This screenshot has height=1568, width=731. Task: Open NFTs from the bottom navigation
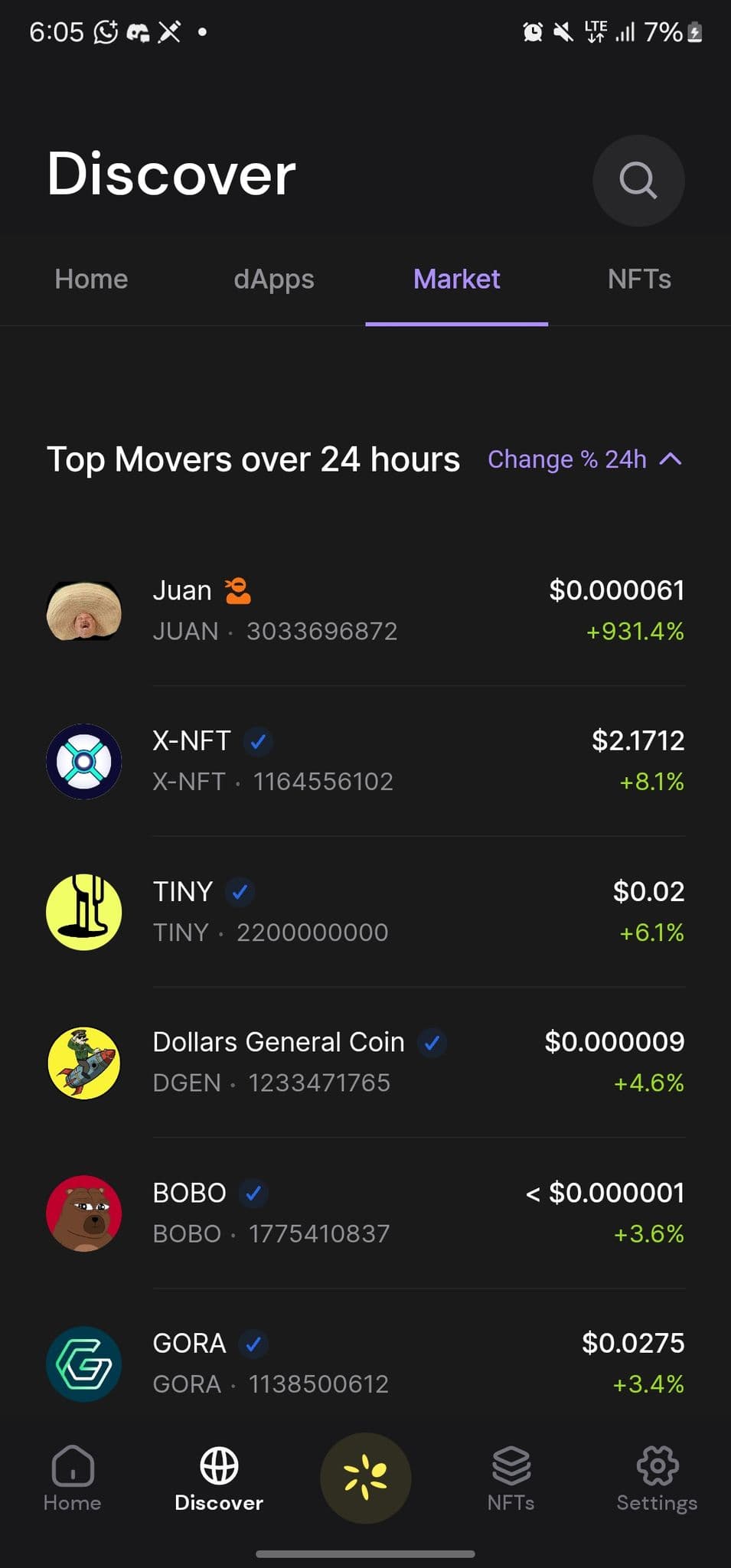tap(511, 1478)
